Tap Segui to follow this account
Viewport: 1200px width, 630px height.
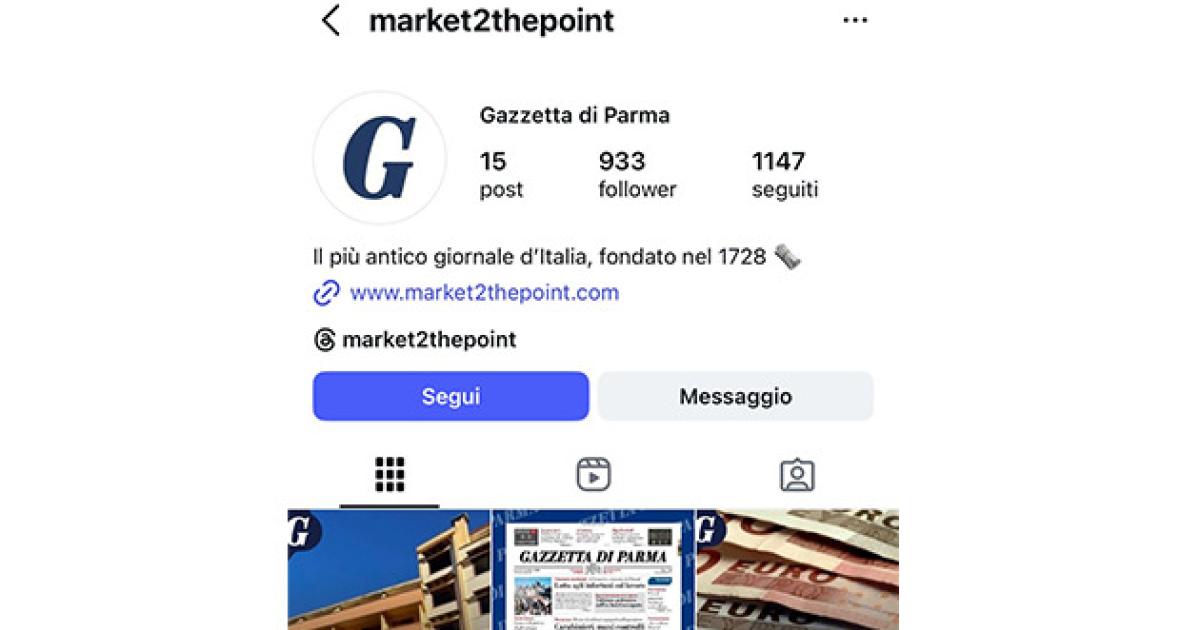(451, 397)
